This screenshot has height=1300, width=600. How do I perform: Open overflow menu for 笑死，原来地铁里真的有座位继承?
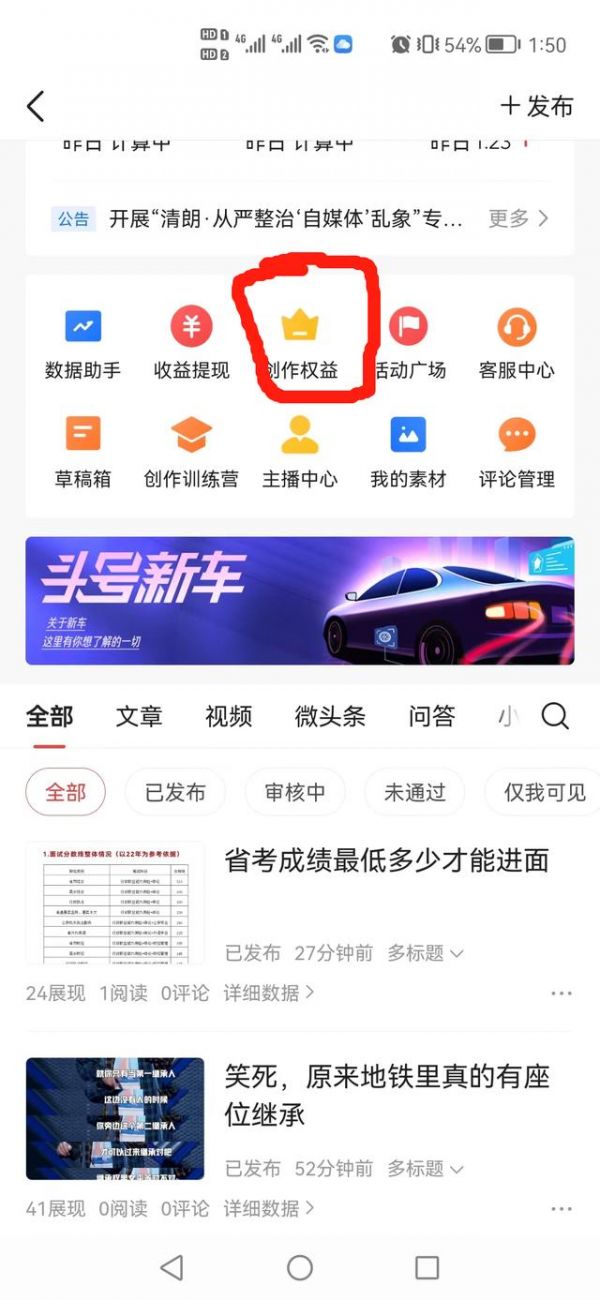tap(561, 1209)
